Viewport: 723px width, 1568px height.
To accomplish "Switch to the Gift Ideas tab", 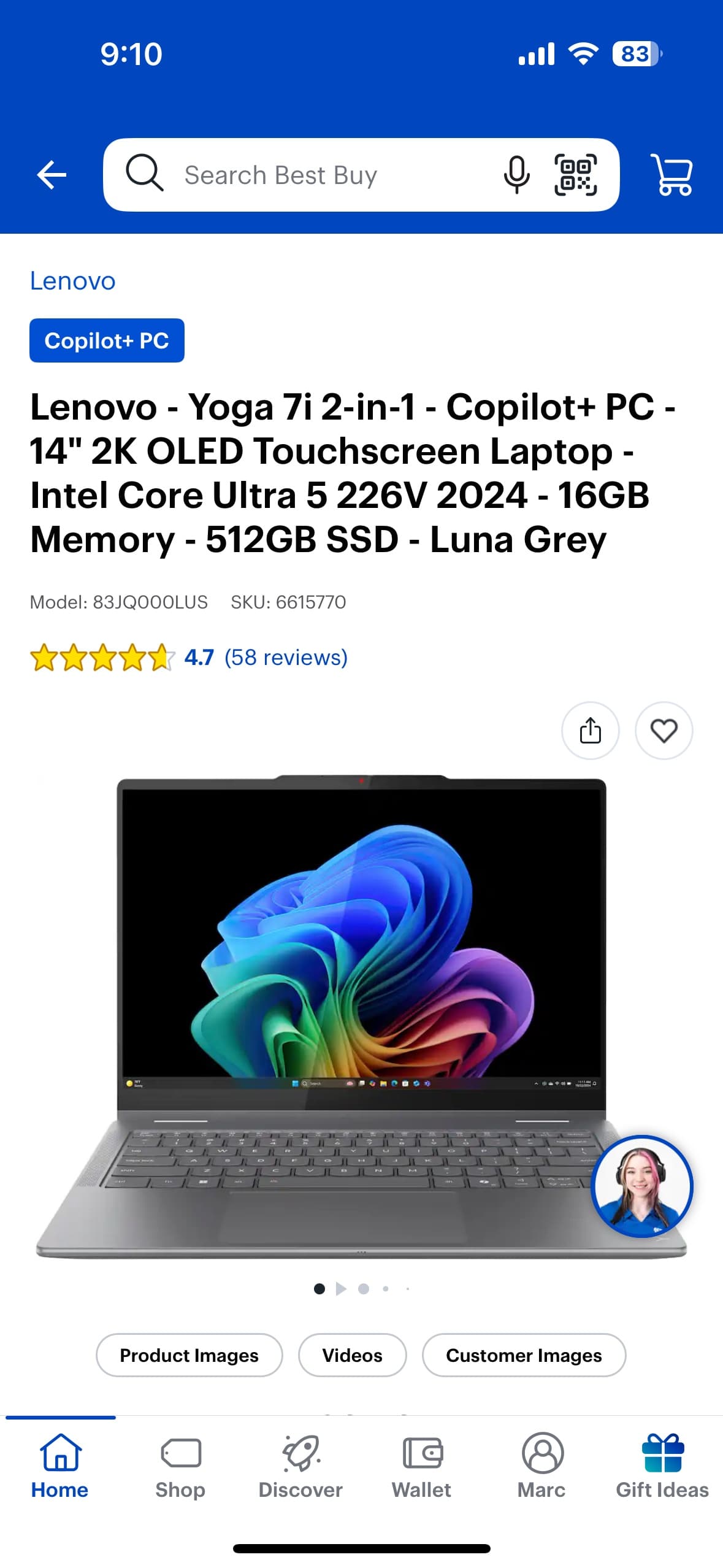I will tap(662, 1465).
